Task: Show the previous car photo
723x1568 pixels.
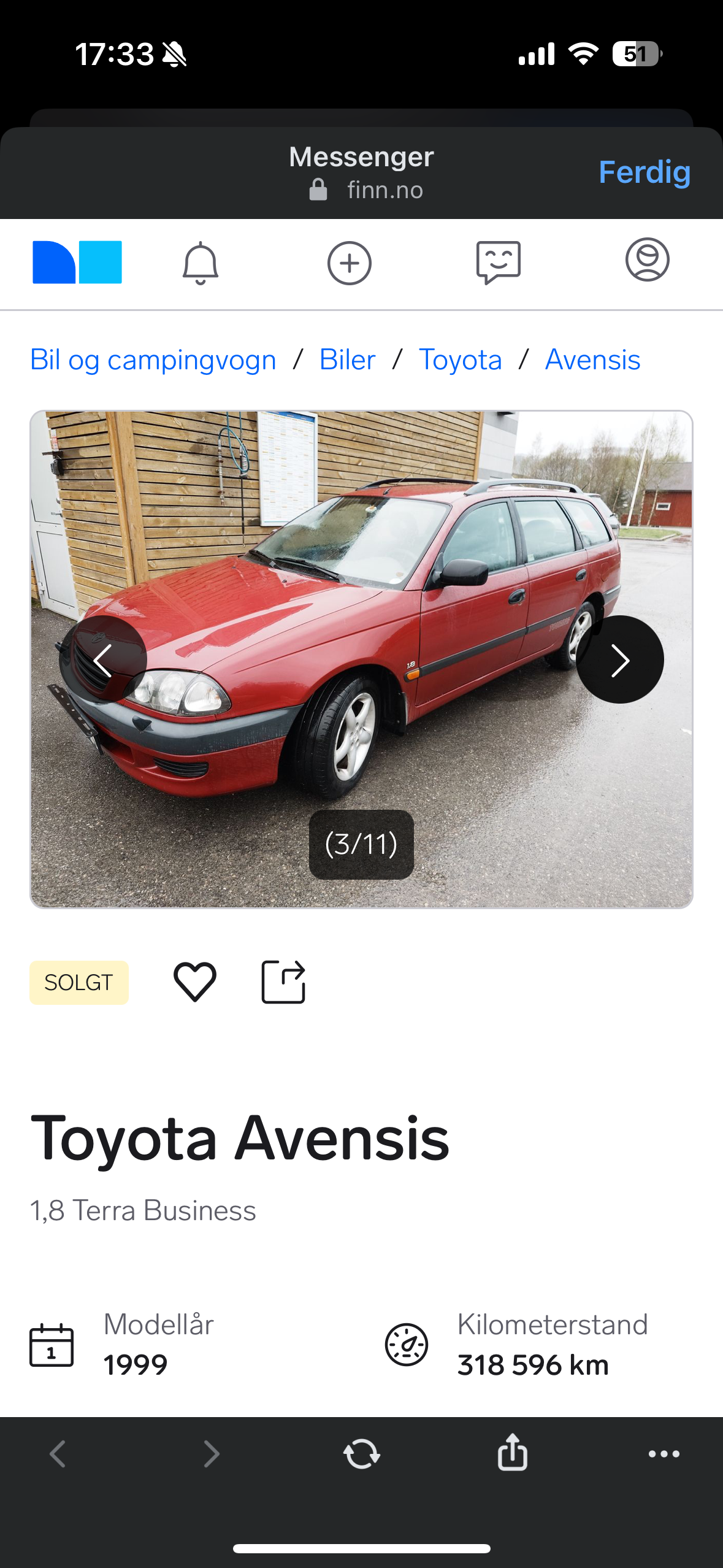Action: coord(103,659)
